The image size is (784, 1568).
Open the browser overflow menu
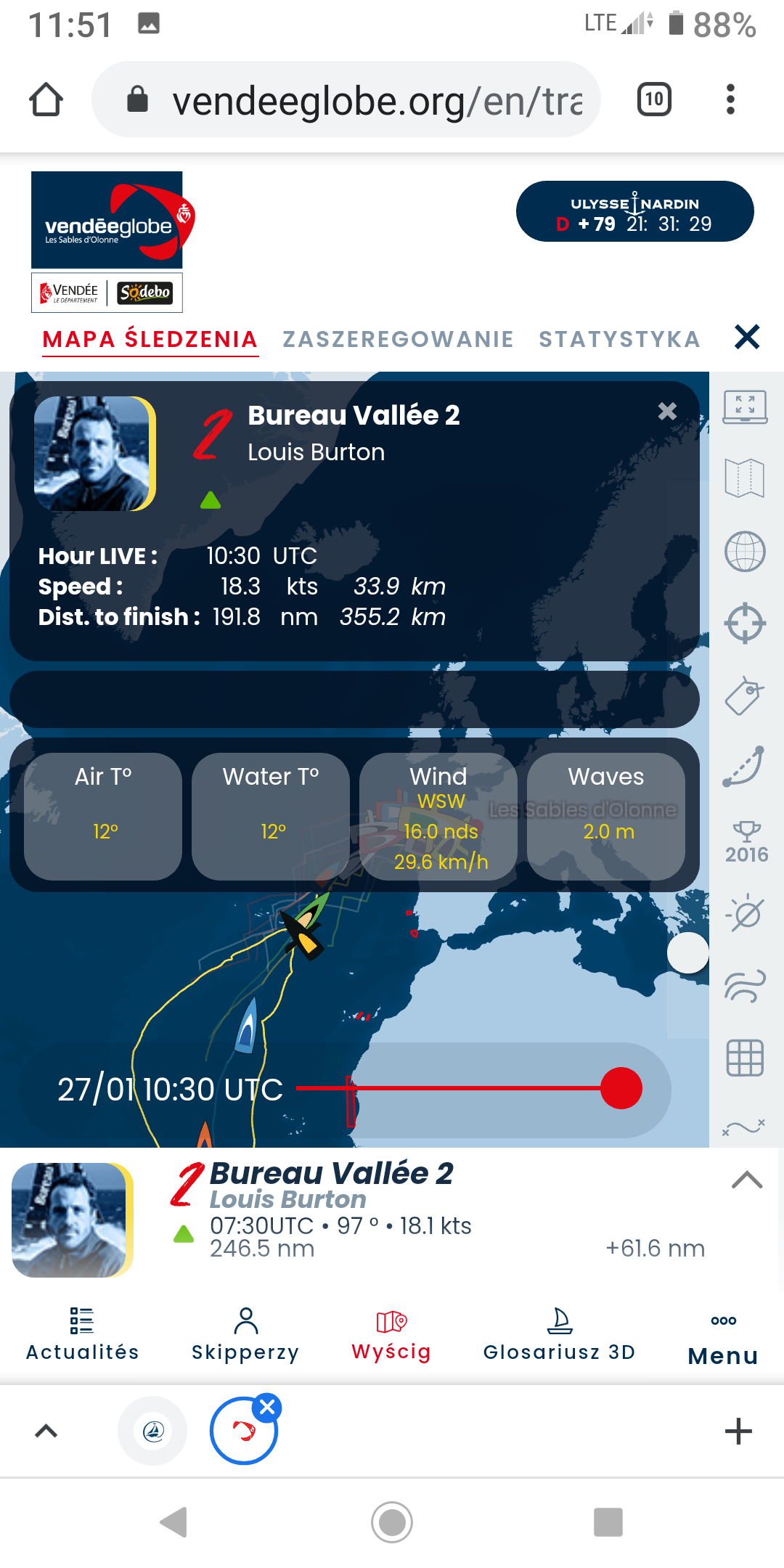click(730, 99)
